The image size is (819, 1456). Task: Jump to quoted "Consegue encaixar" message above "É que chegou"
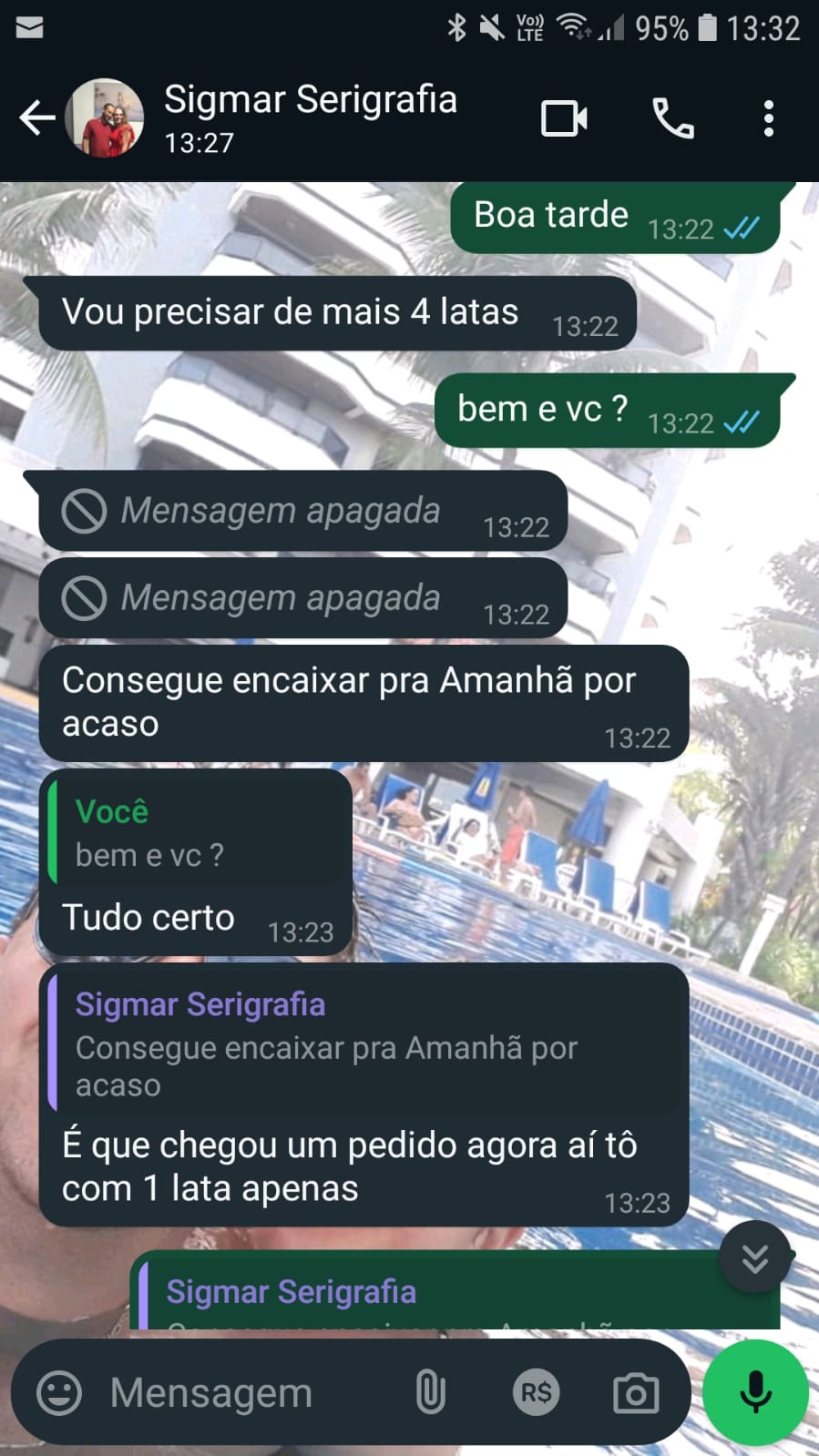[x=364, y=1044]
